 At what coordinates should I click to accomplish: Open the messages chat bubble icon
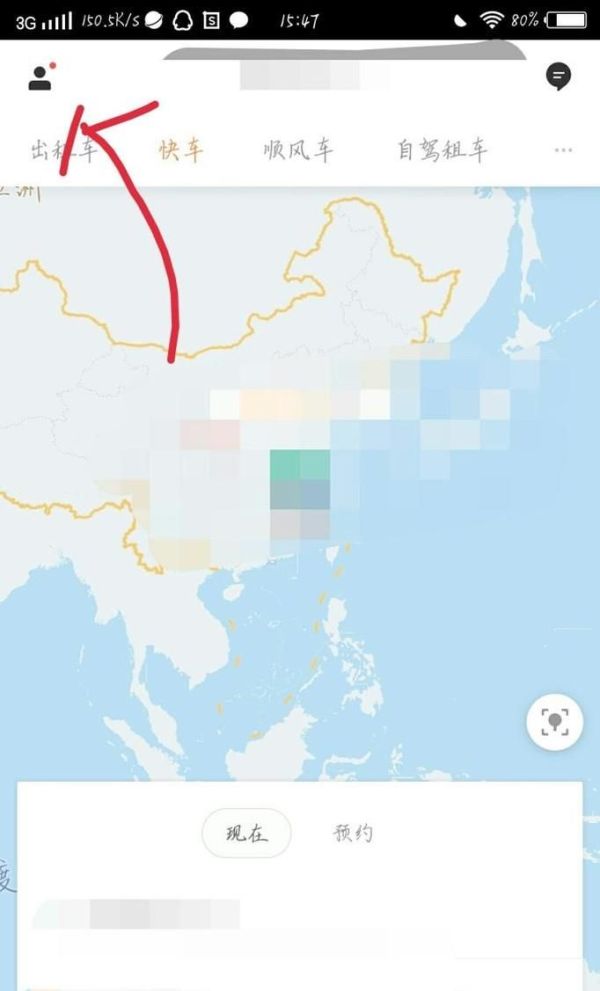pos(558,77)
